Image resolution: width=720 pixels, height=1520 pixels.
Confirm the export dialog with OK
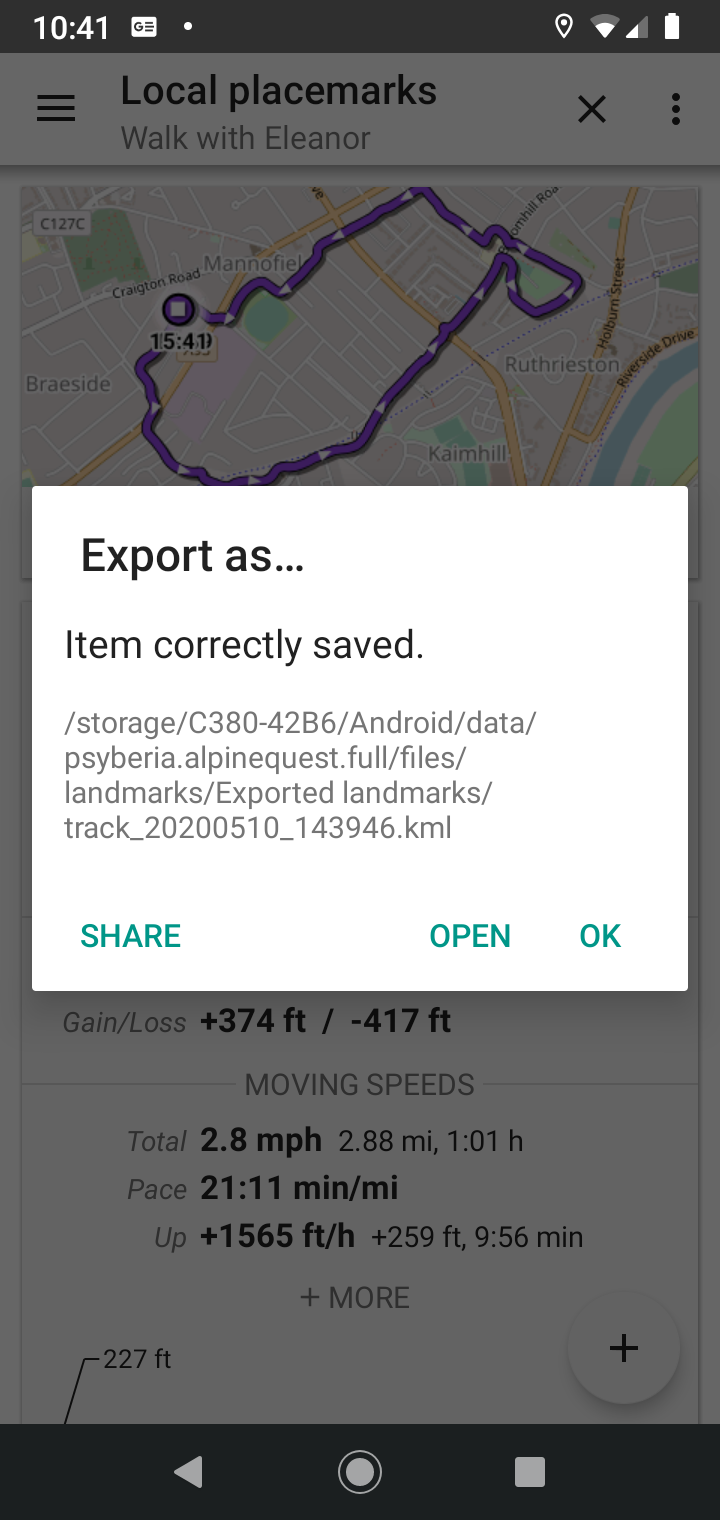coord(600,935)
